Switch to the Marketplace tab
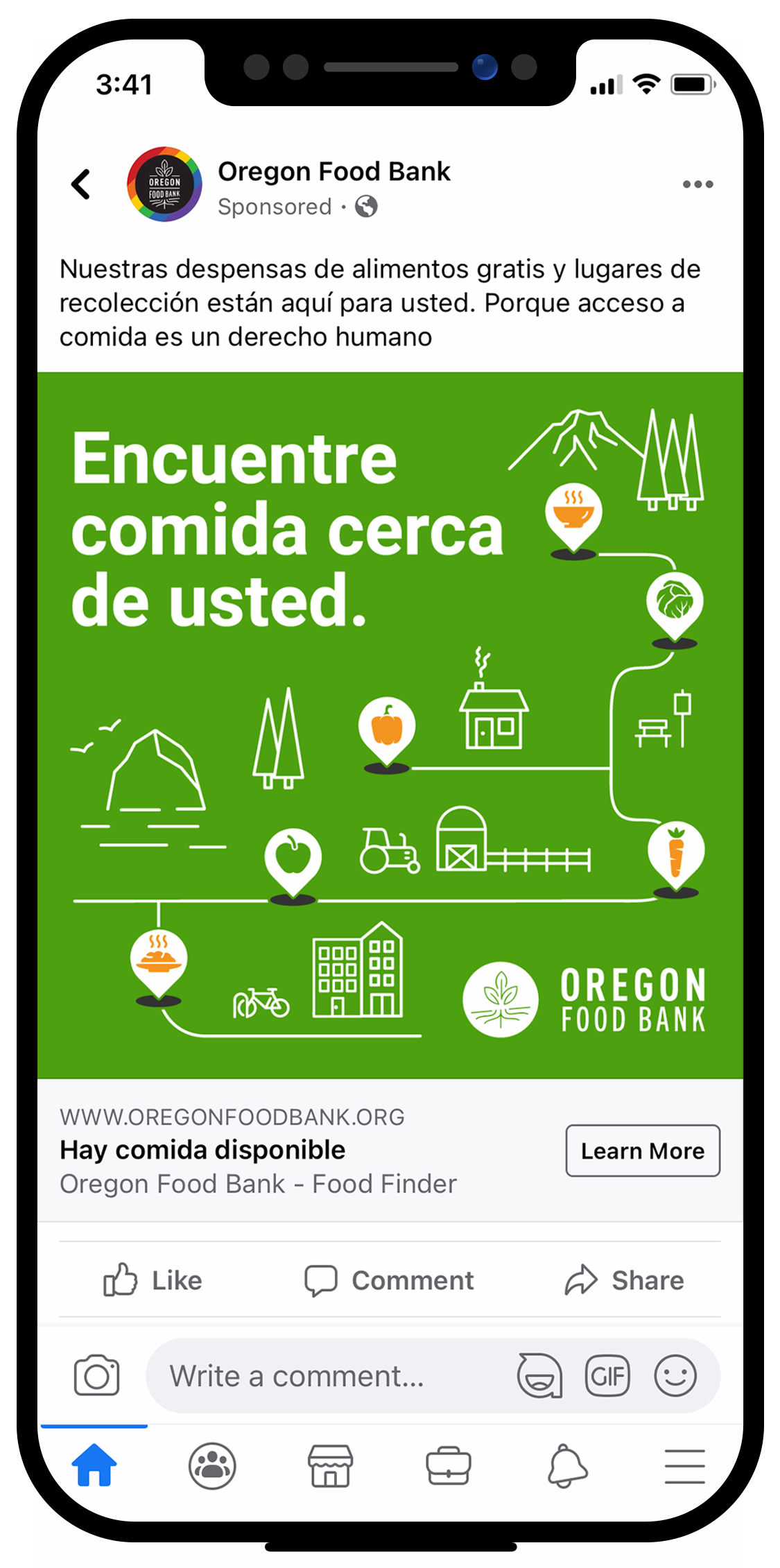Viewport: 780px width, 1568px height. click(x=330, y=1465)
